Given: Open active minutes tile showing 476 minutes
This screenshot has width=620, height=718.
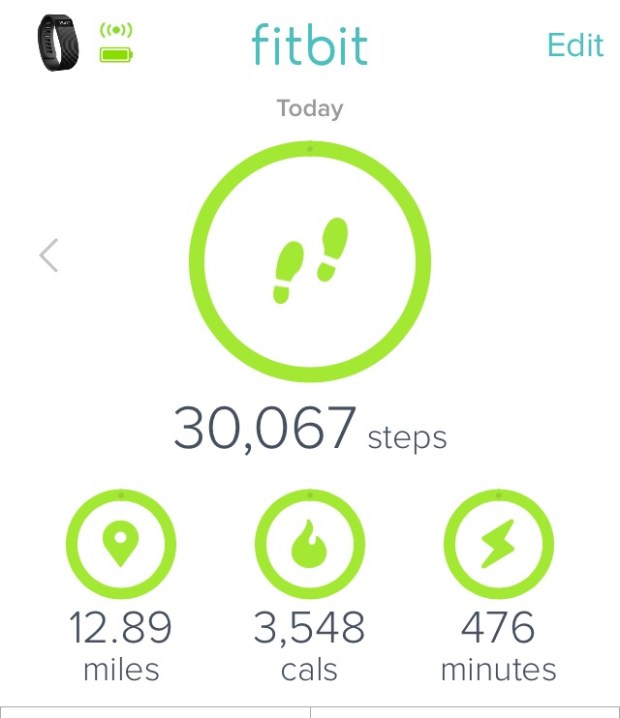Looking at the screenshot, I should 498,545.
